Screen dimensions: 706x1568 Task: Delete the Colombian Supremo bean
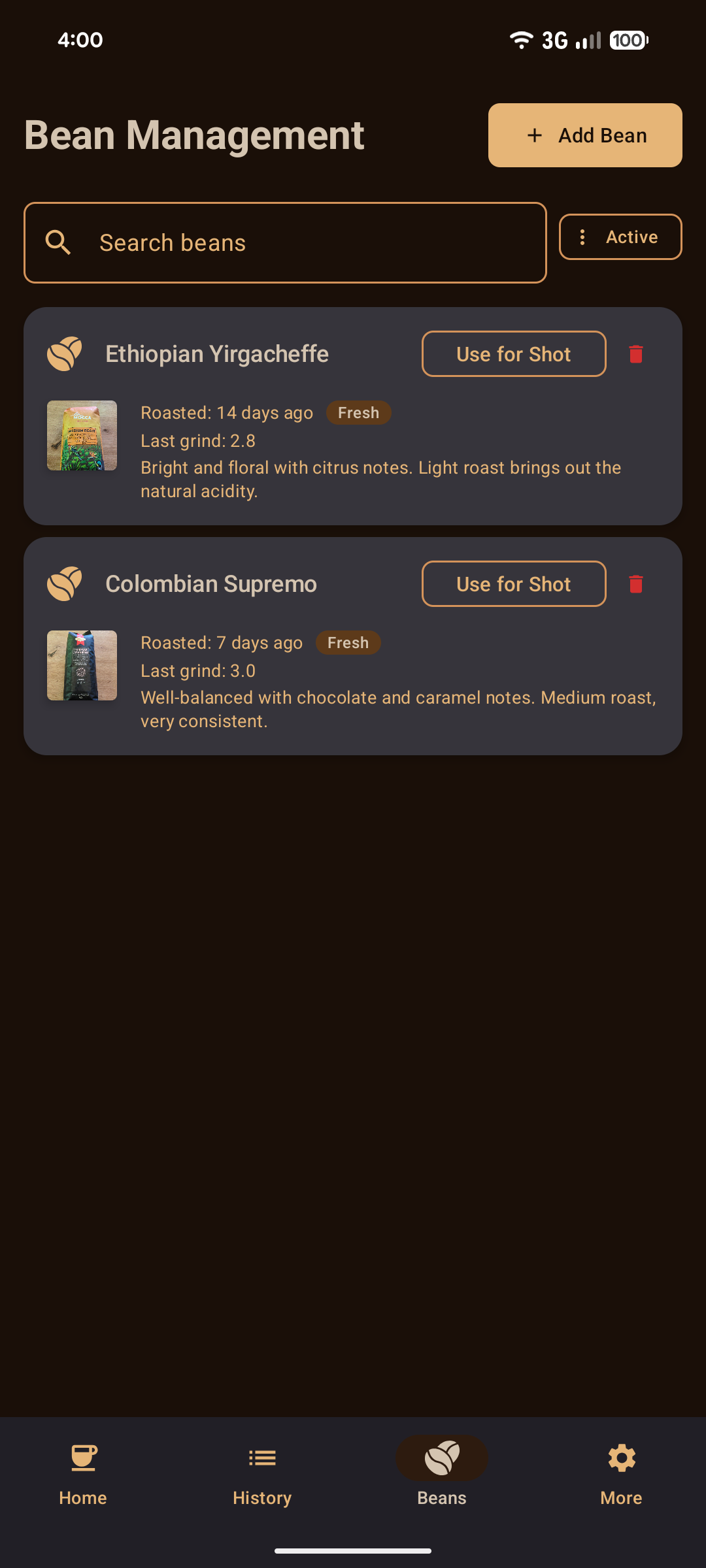(636, 584)
